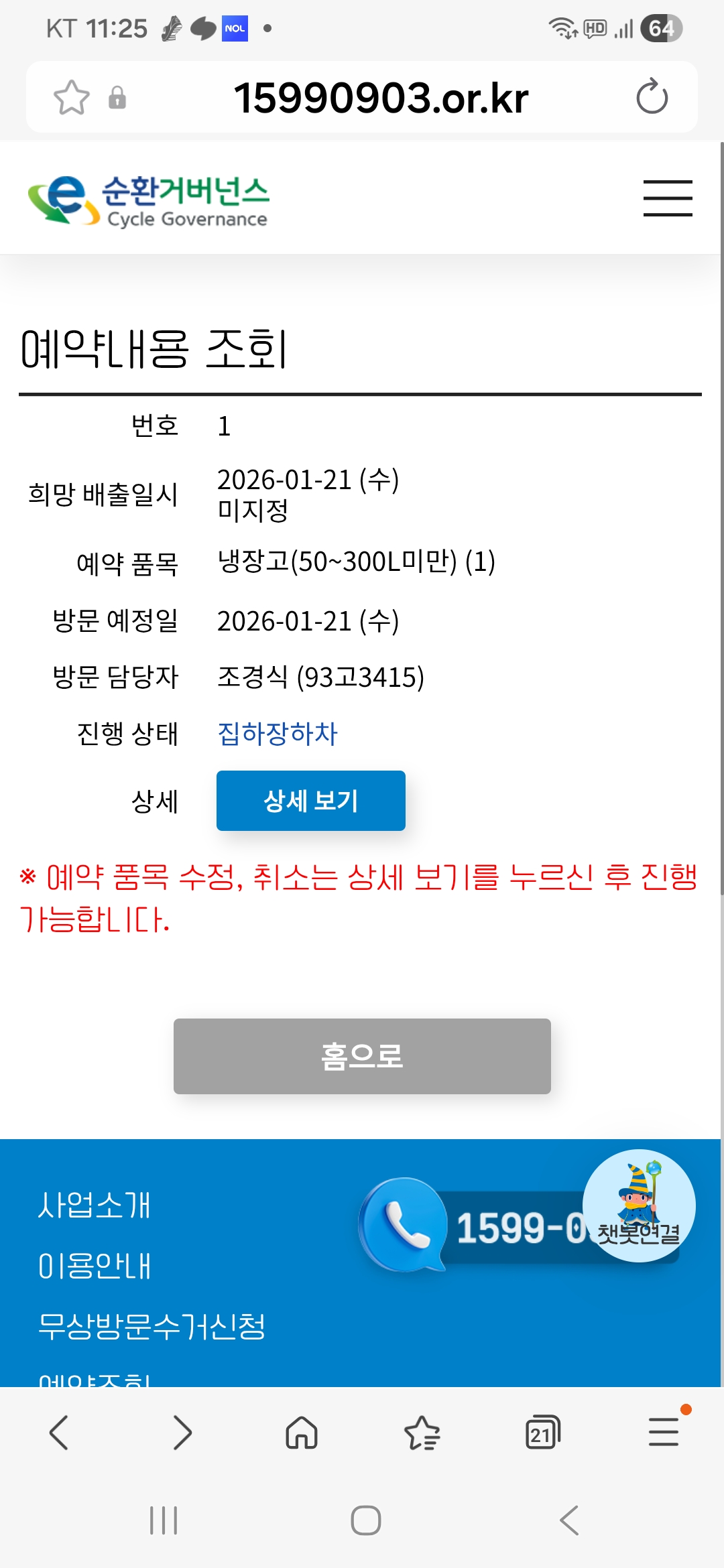This screenshot has width=724, height=1568.
Task: Go to home with 홈으로 button
Action: [x=362, y=1056]
